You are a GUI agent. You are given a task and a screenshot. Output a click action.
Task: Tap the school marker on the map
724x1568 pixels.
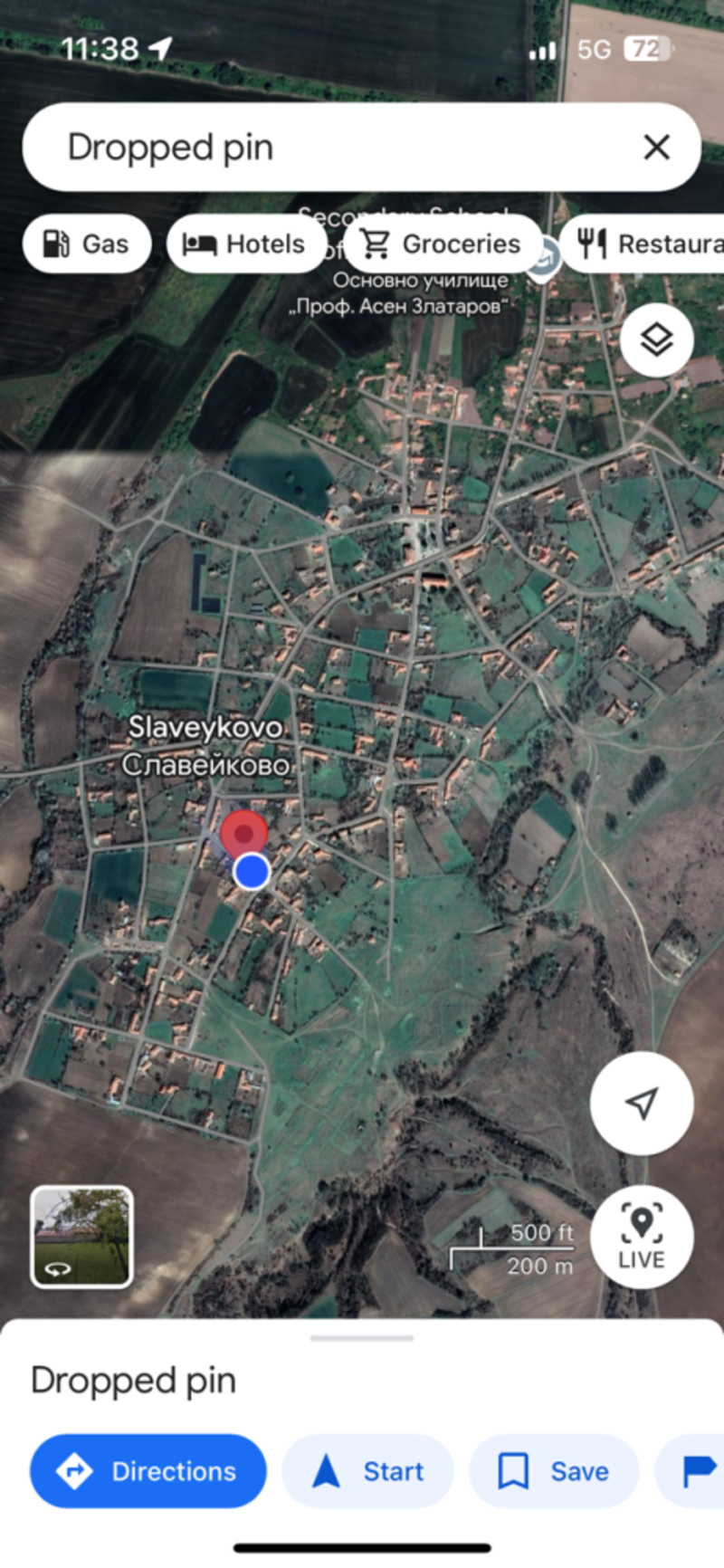click(543, 256)
